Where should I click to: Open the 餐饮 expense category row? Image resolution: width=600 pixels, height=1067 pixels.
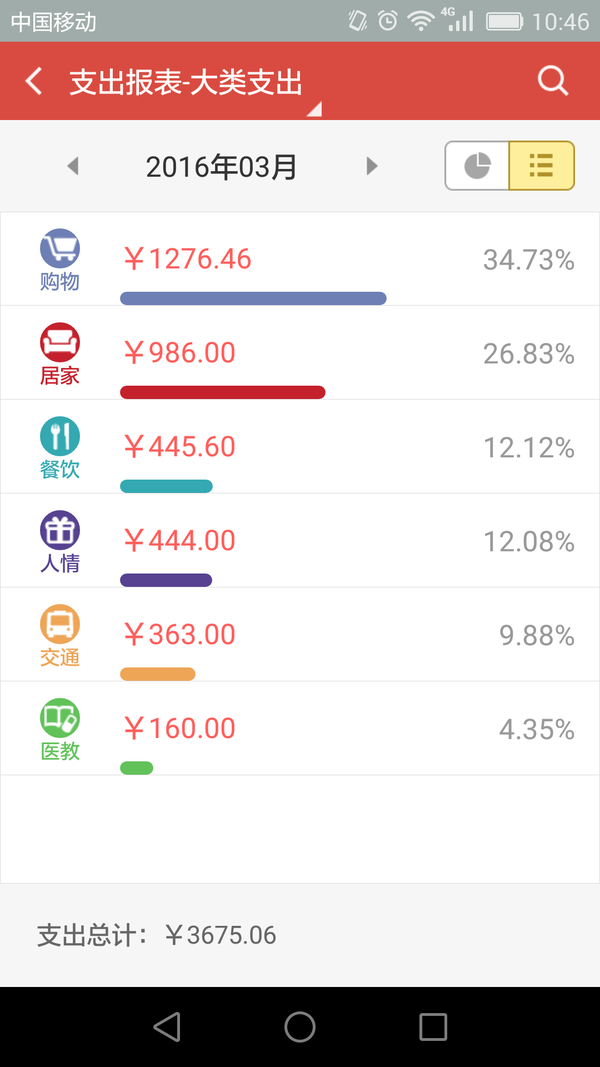coord(300,447)
